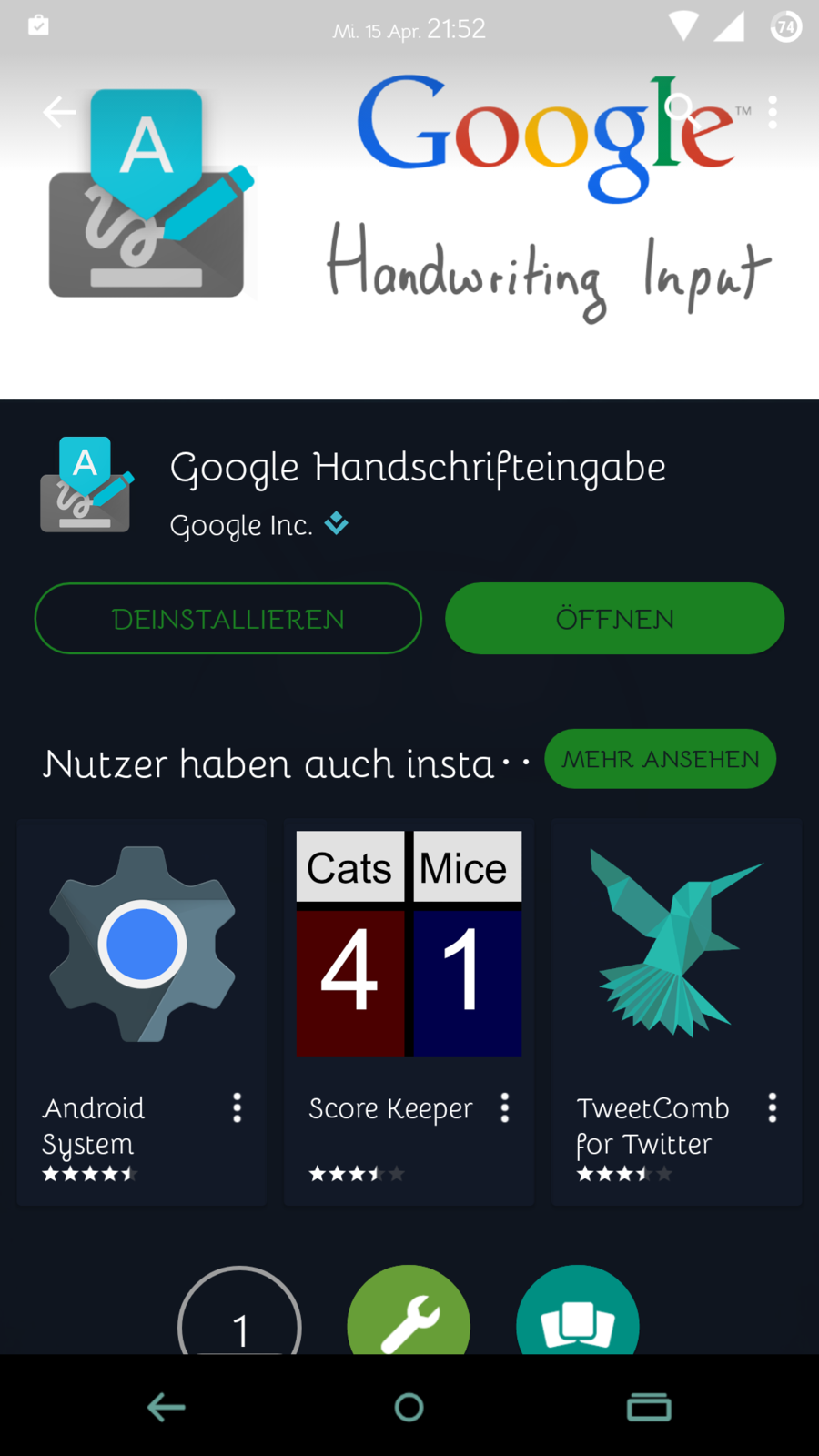Screen dimensions: 819x1456
Task: Open the app with ÖFFNEN
Action: pyautogui.click(x=614, y=619)
